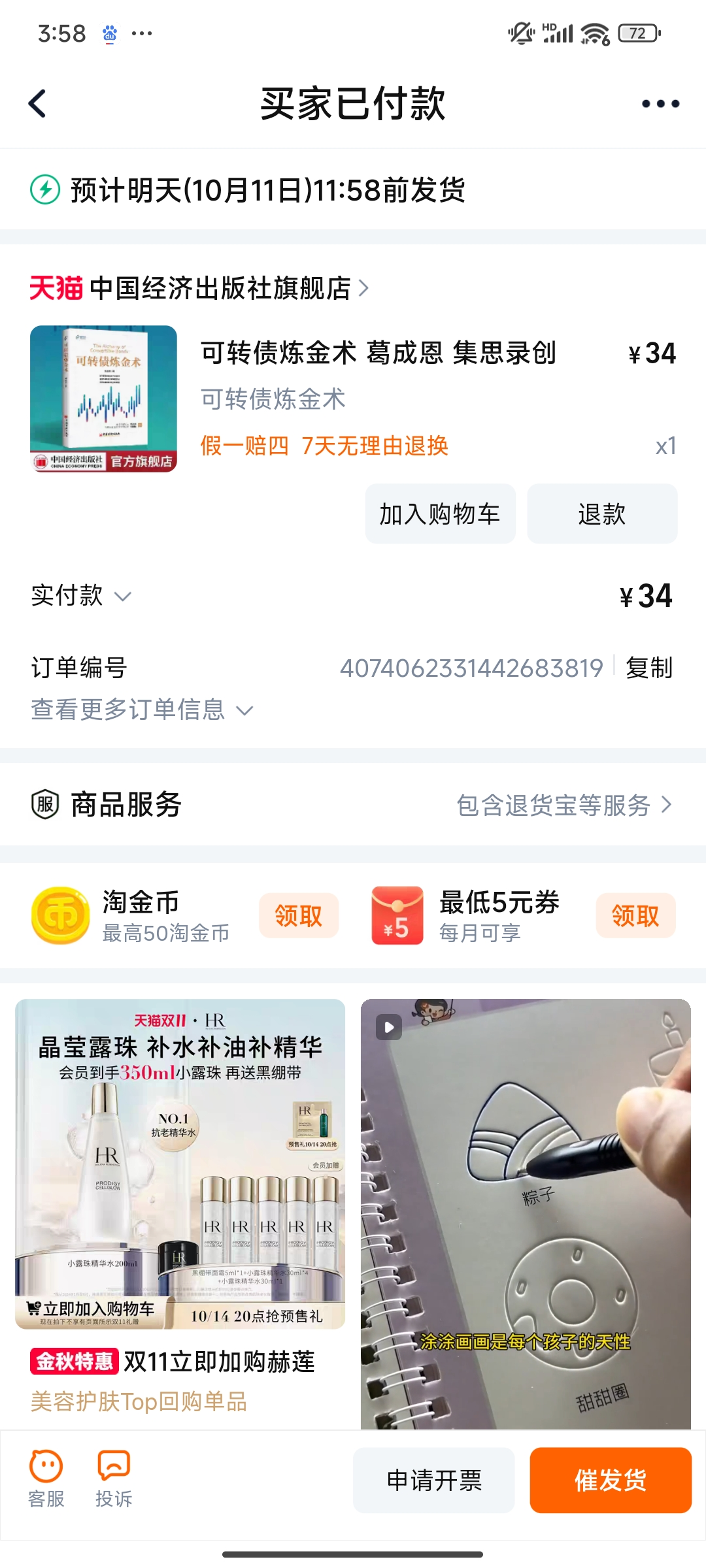The image size is (706, 1568).
Task: Tap 加入购物车 button
Action: click(440, 514)
